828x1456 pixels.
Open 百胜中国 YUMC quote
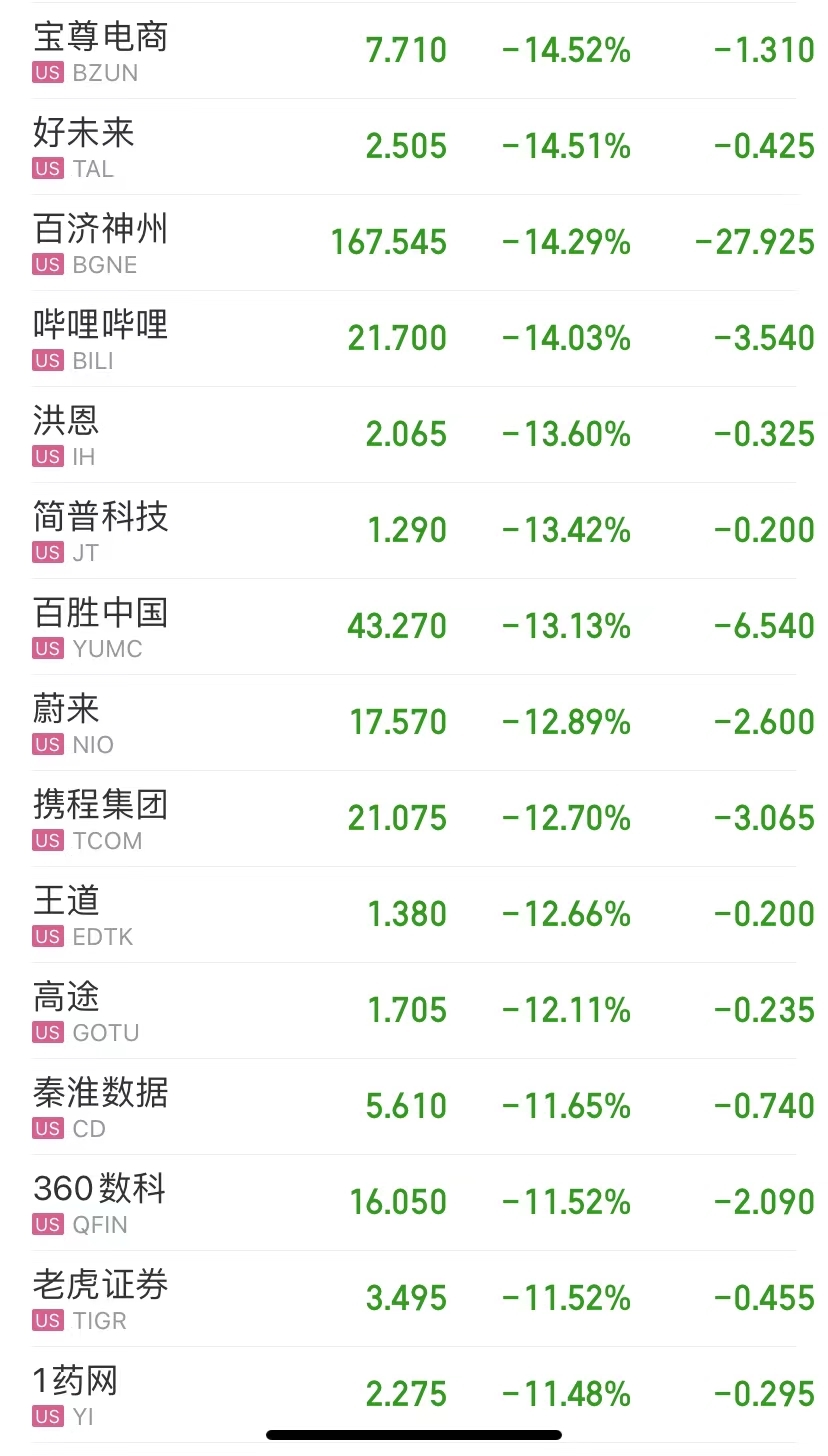click(414, 626)
